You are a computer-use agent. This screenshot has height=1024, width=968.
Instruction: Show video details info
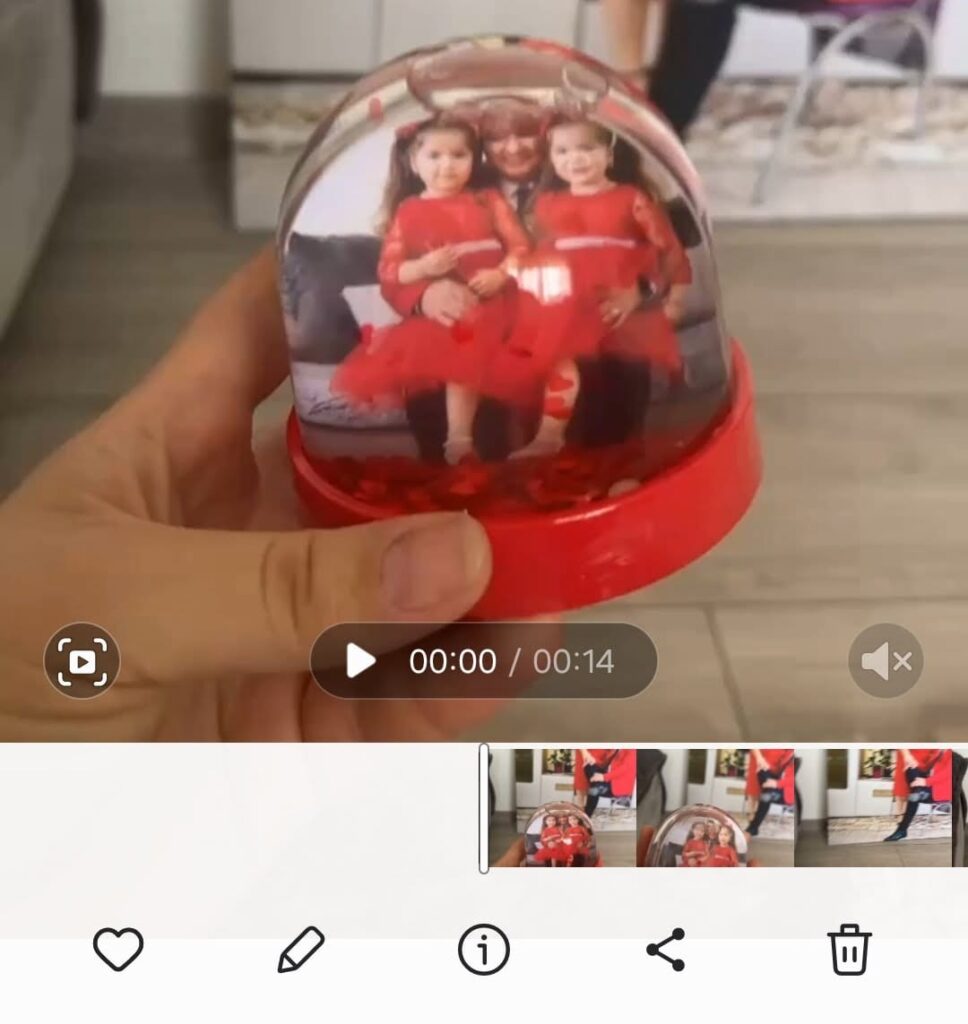pyautogui.click(x=483, y=949)
